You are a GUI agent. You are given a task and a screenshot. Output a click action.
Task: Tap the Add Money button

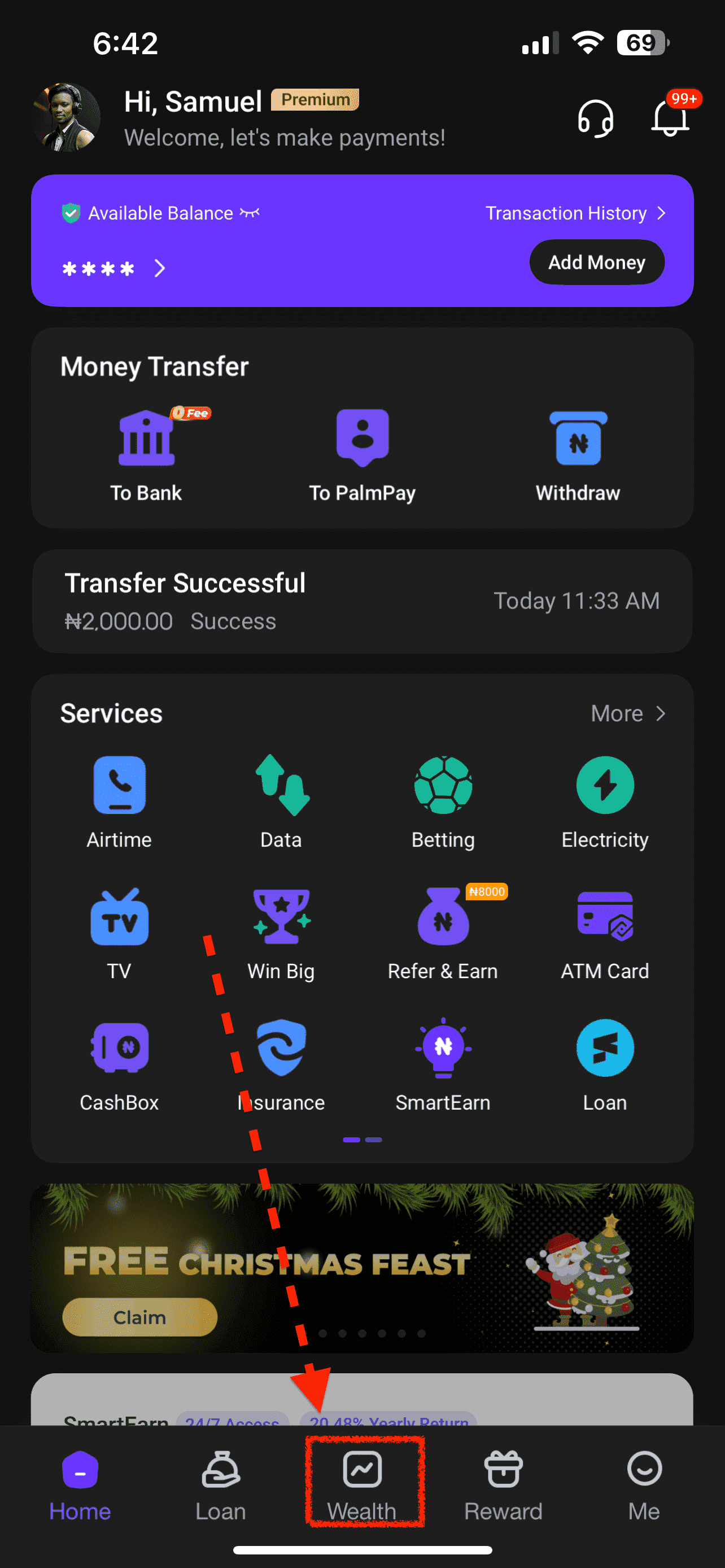pyautogui.click(x=596, y=262)
